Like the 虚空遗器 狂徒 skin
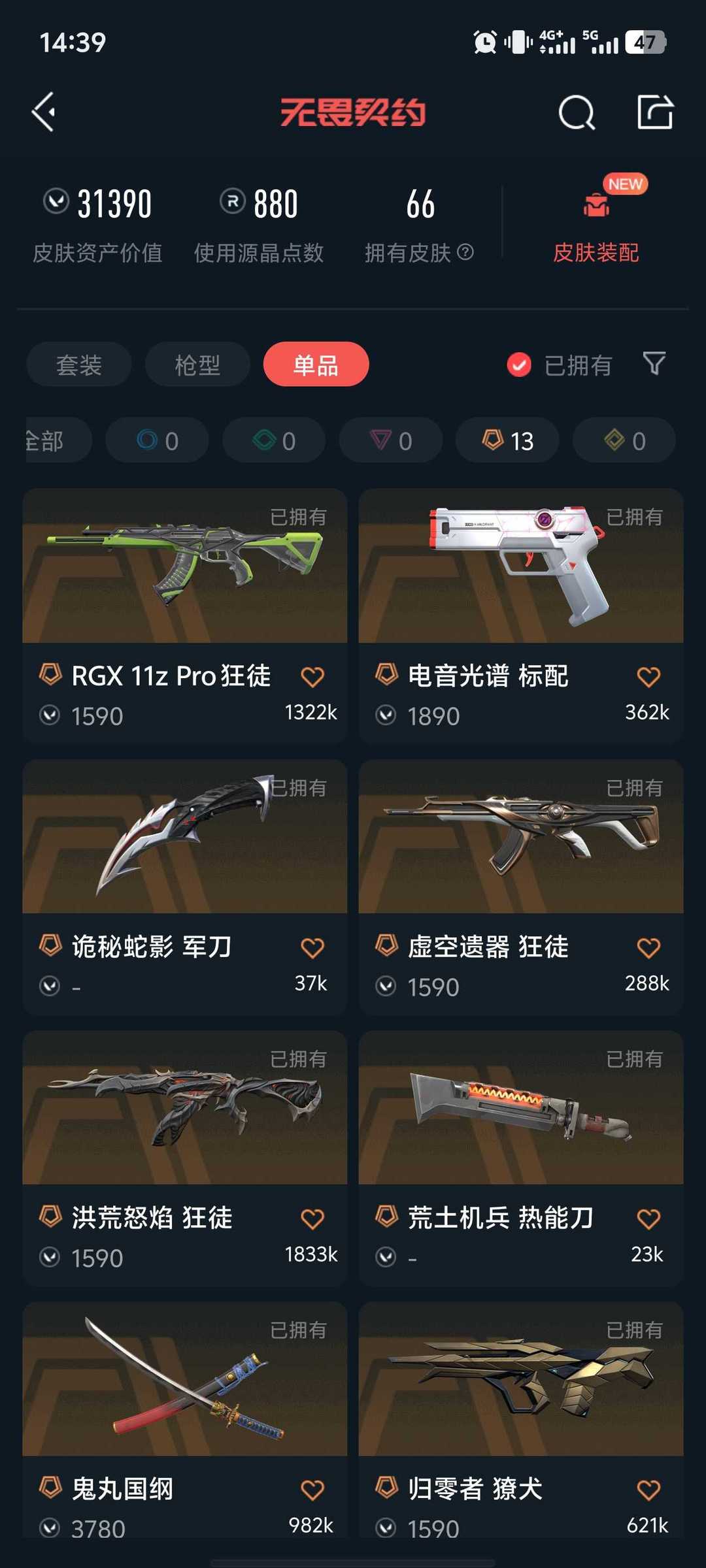This screenshot has width=706, height=1568. 648,948
